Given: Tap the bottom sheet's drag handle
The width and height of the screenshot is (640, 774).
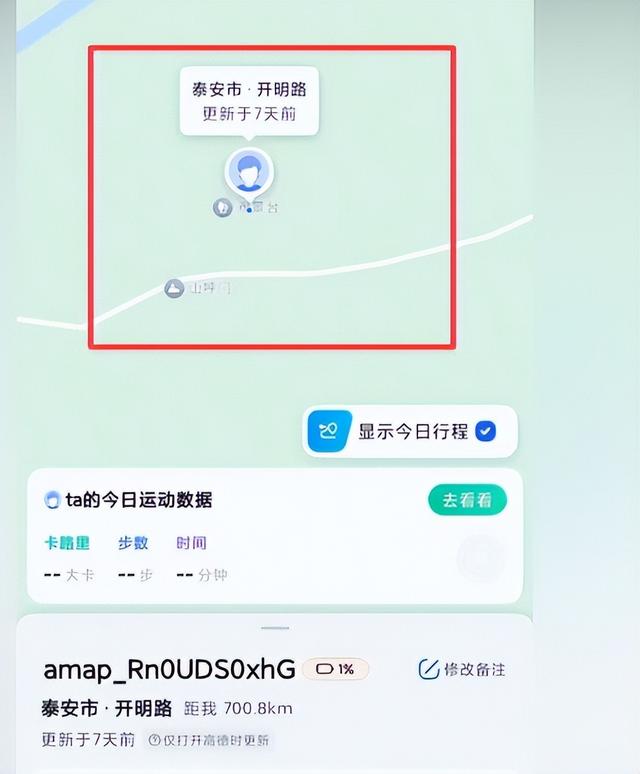Looking at the screenshot, I should [275, 628].
